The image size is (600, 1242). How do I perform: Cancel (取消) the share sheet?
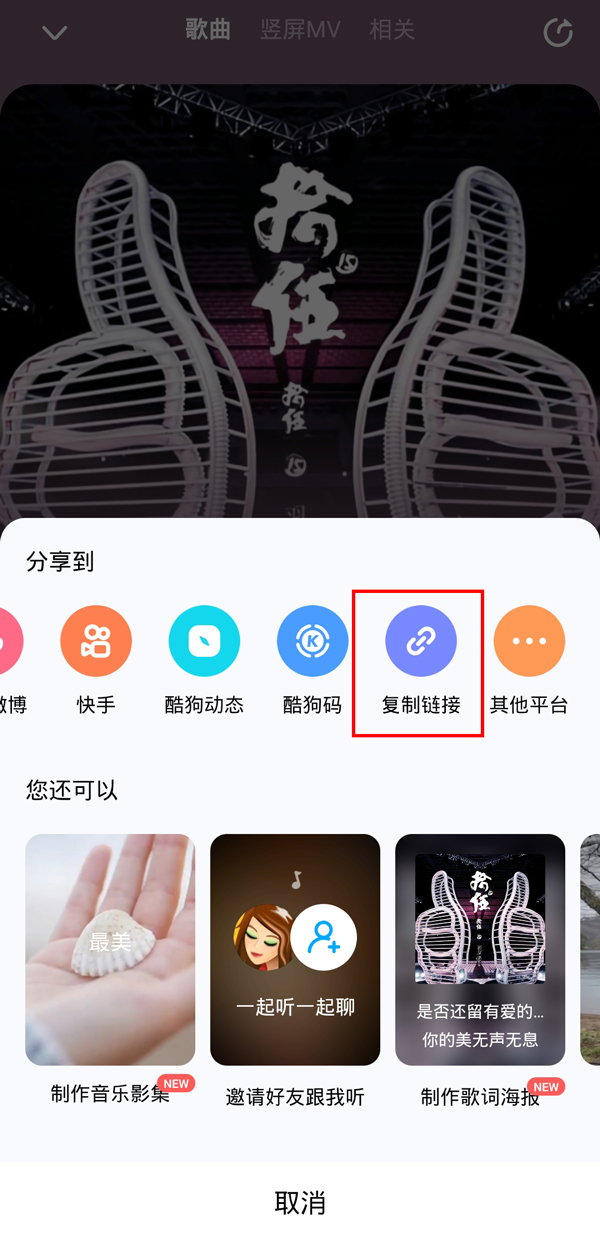300,1202
